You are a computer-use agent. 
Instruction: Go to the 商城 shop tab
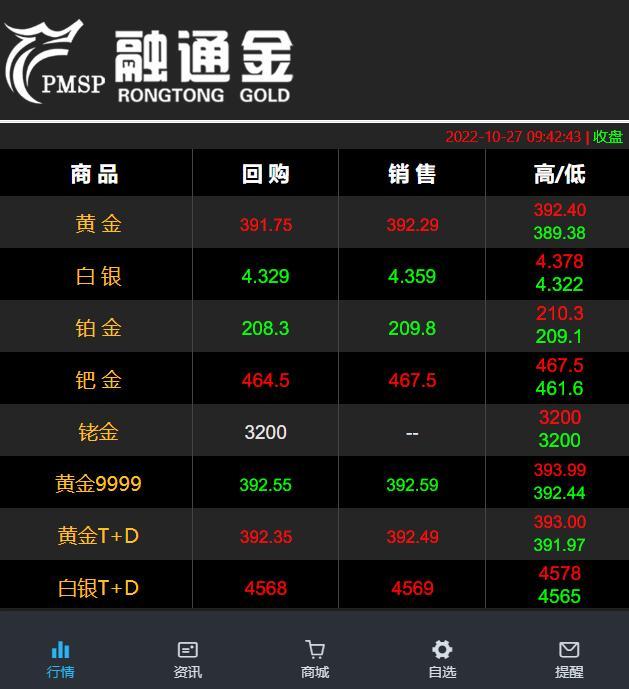pos(315,658)
